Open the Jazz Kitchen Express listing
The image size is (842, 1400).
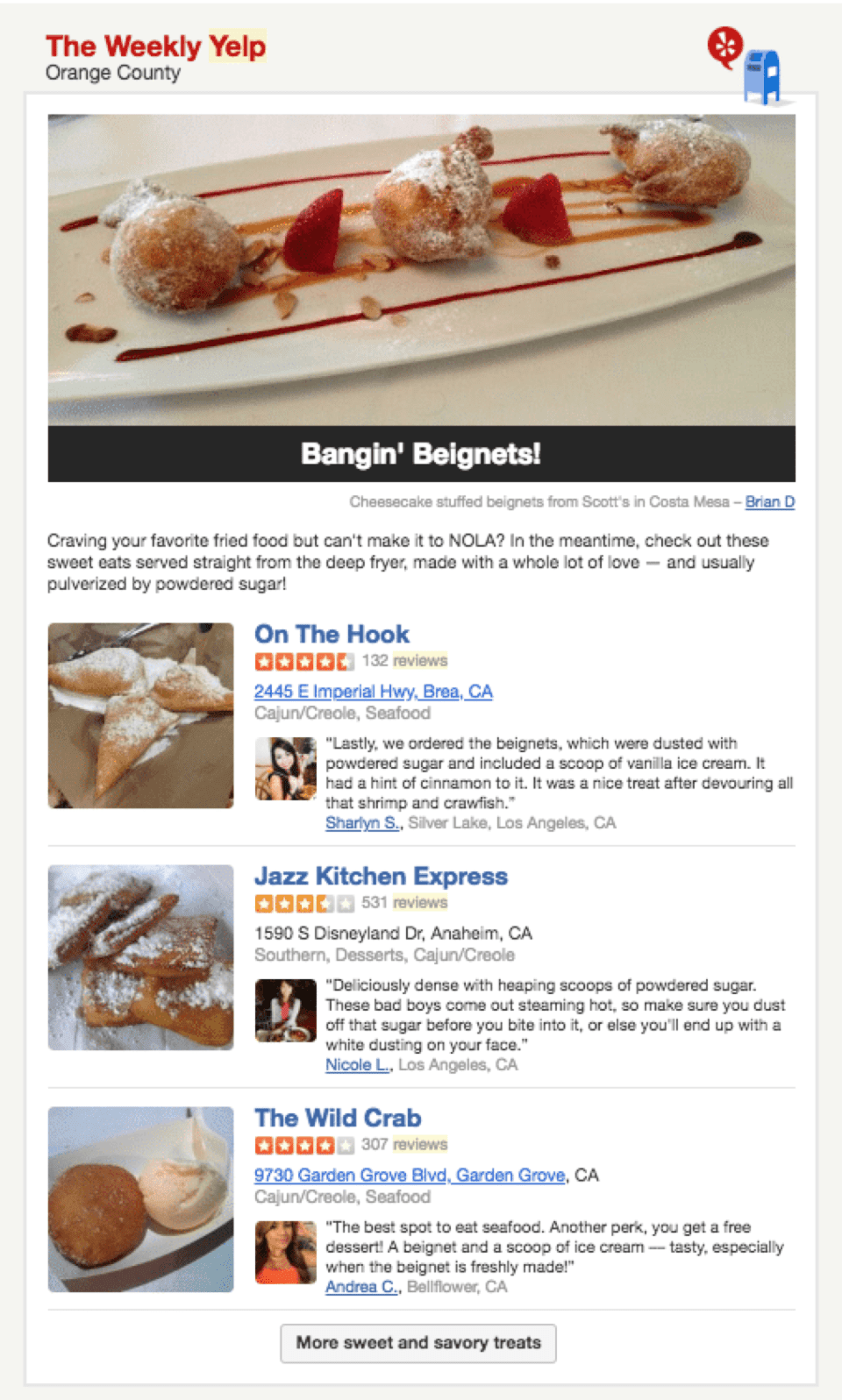[381, 876]
